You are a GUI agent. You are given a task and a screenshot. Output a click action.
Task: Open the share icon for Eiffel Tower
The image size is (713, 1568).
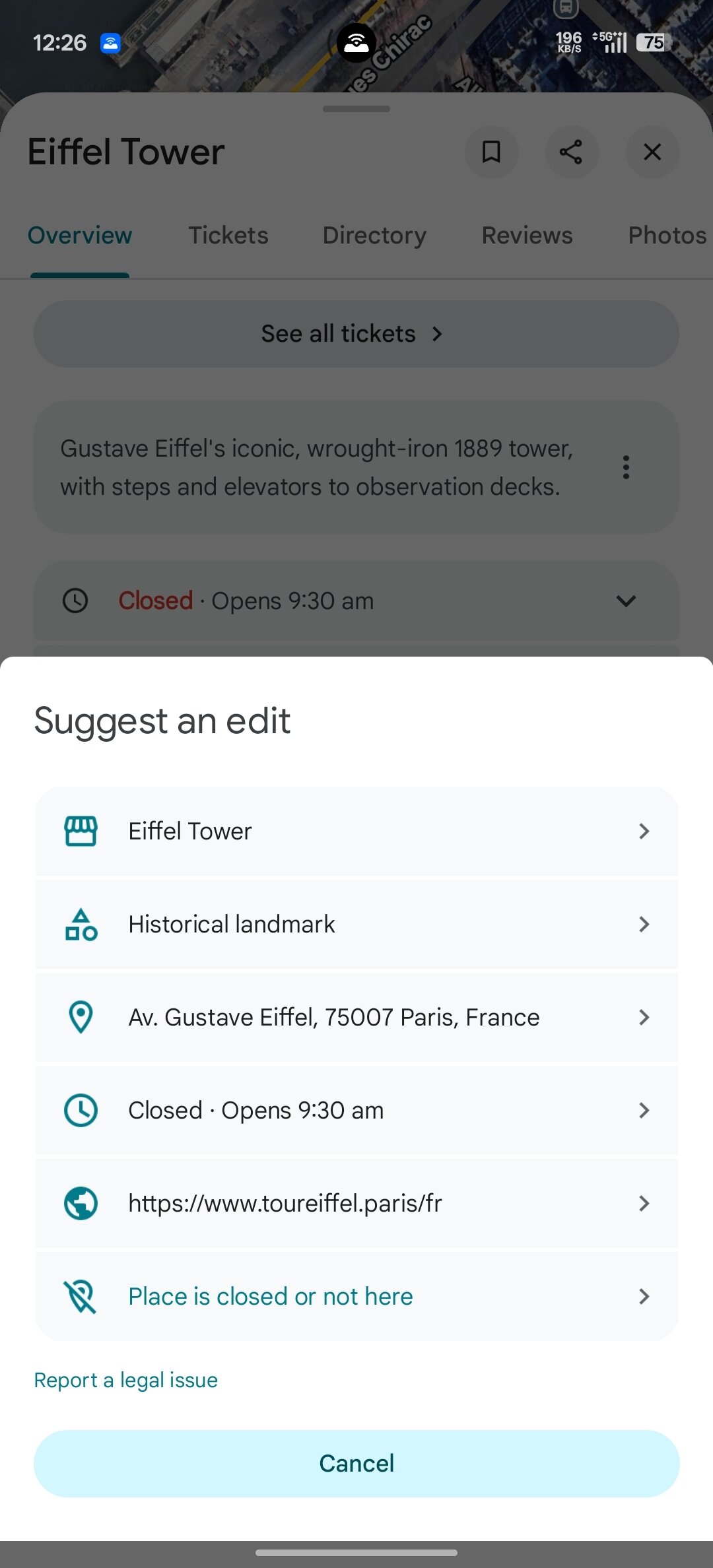click(572, 152)
